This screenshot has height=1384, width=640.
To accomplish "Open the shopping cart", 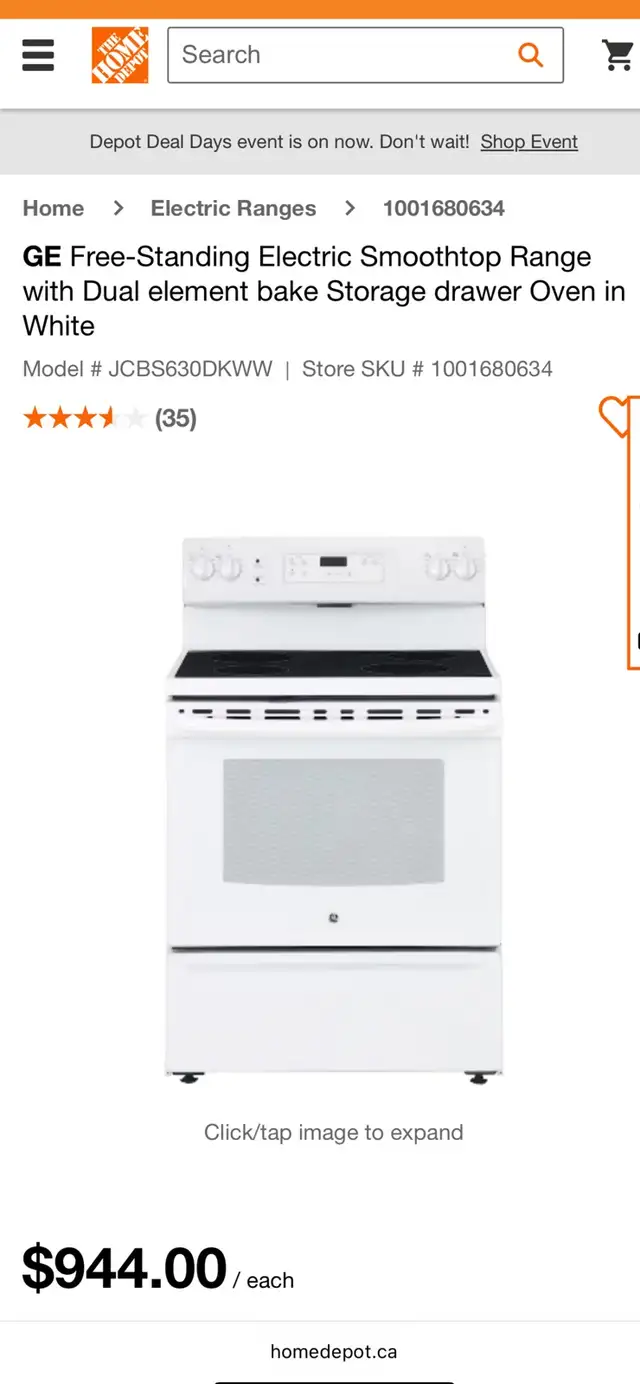I will point(619,55).
